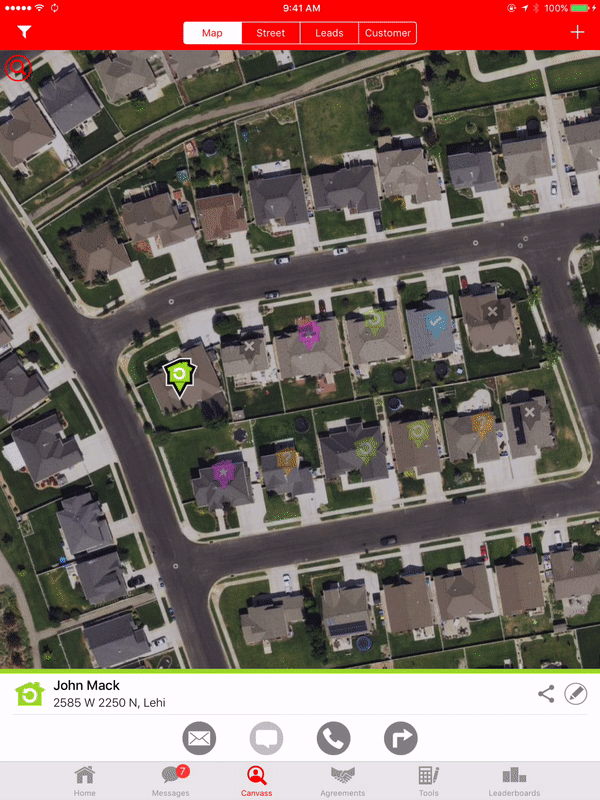
Task: Open the Messages tab
Action: pos(170,780)
